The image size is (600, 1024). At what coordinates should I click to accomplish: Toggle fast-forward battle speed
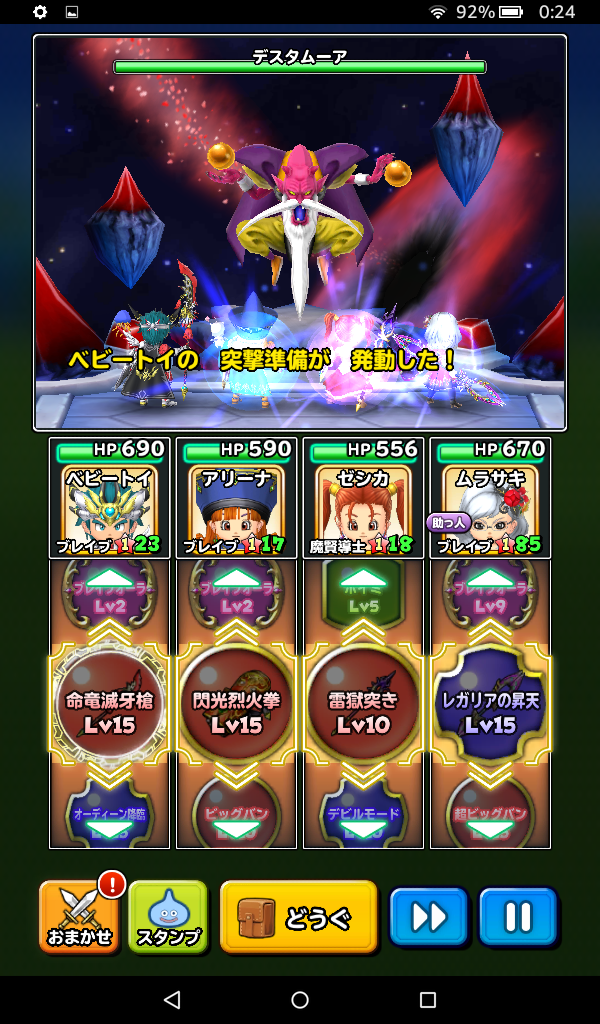coord(428,916)
